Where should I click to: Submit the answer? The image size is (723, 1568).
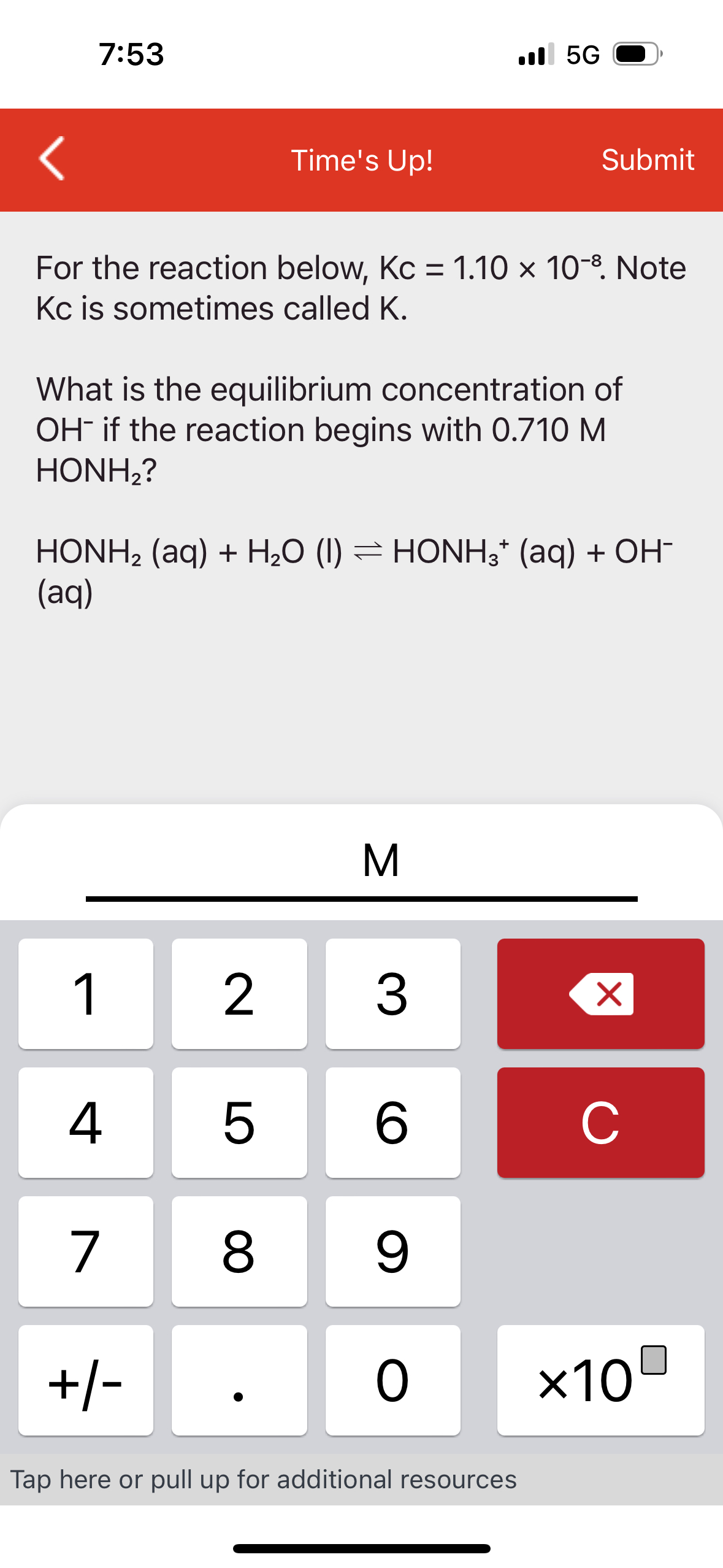click(x=647, y=160)
